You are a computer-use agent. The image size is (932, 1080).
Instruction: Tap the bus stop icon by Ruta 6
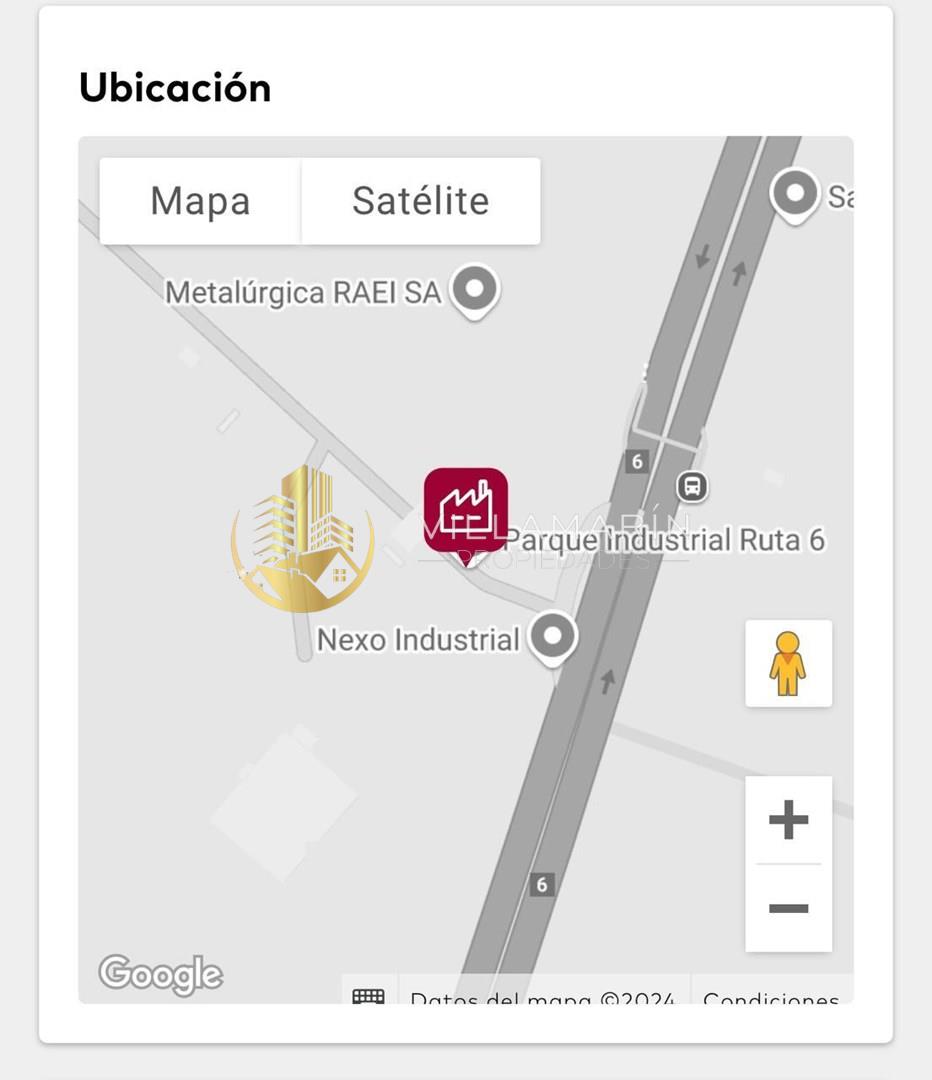coord(691,487)
